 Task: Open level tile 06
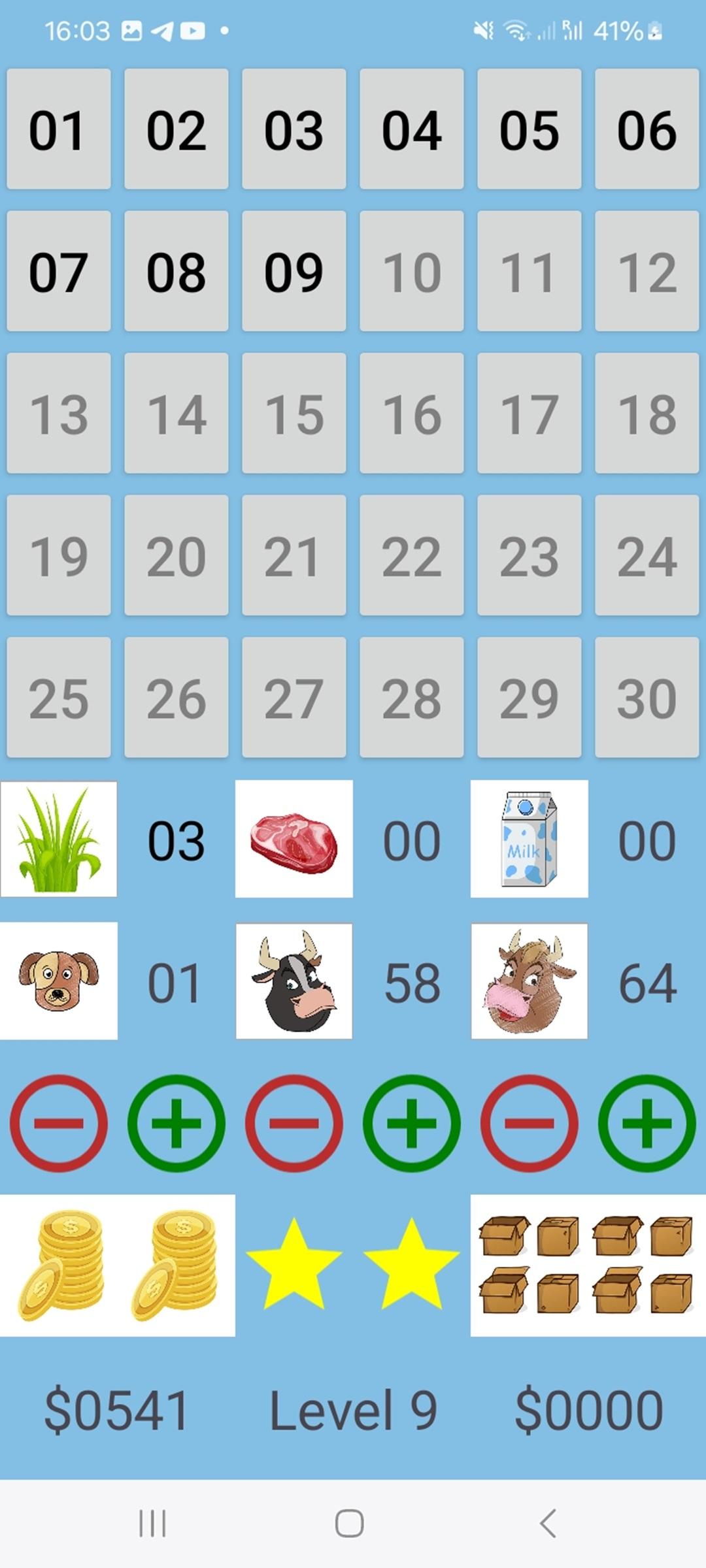pos(647,129)
